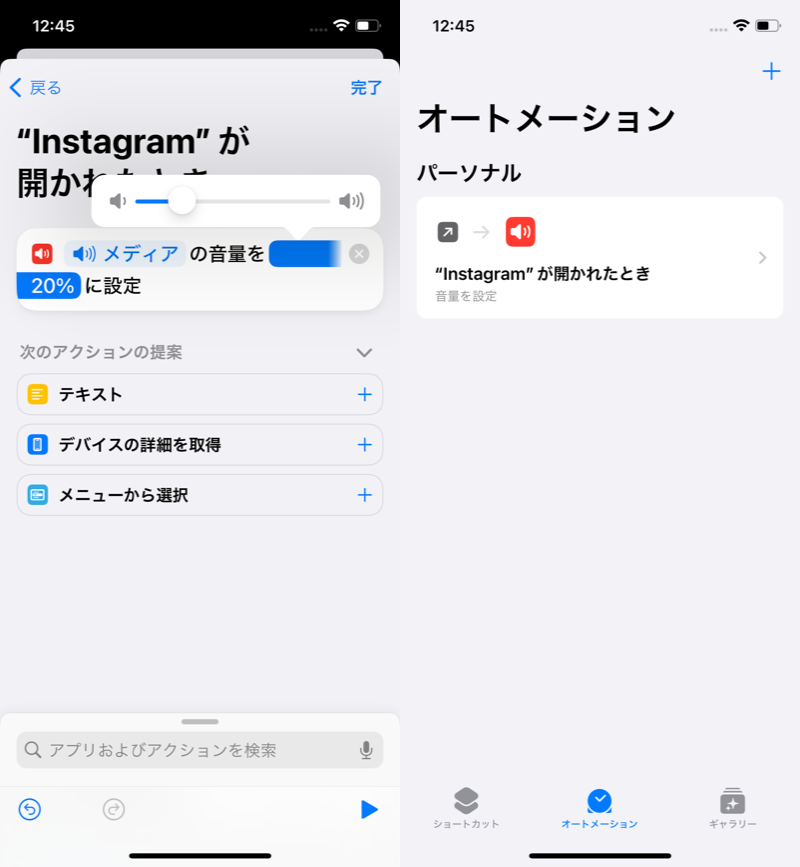Tap 完了 to finish the automation
The height and width of the screenshot is (867, 800).
pyautogui.click(x=366, y=88)
